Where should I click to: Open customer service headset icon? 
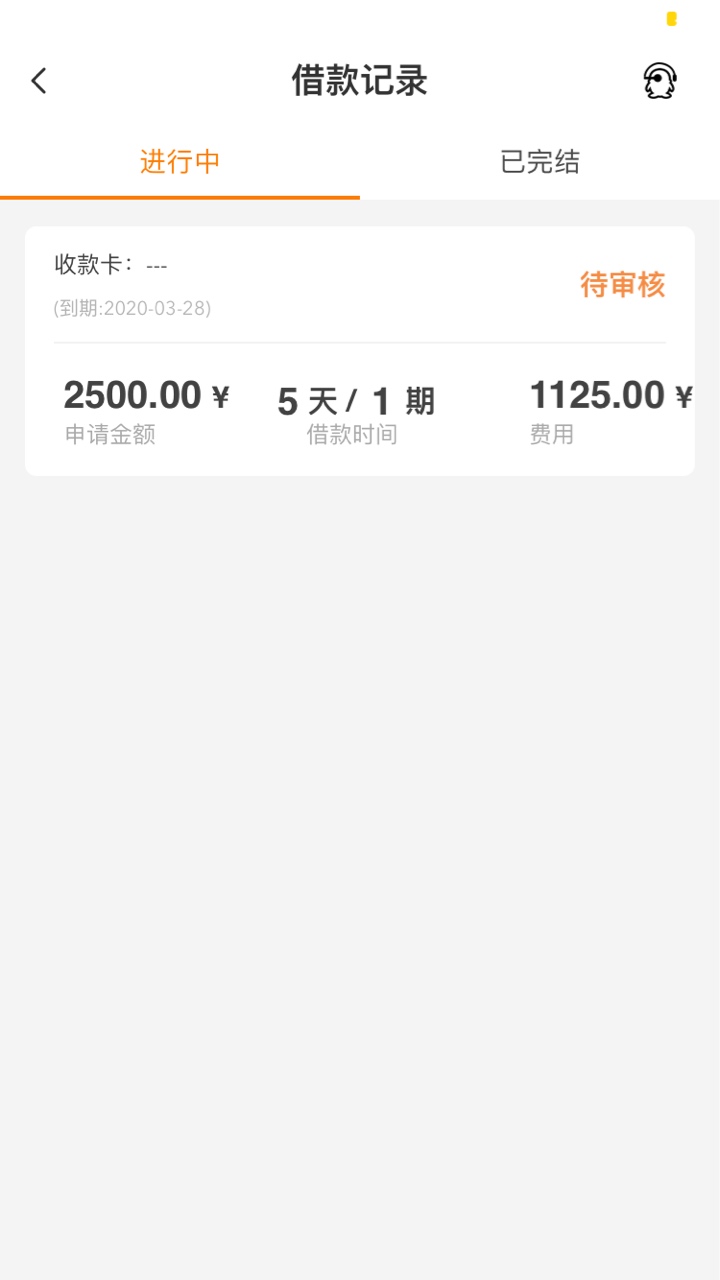click(659, 81)
